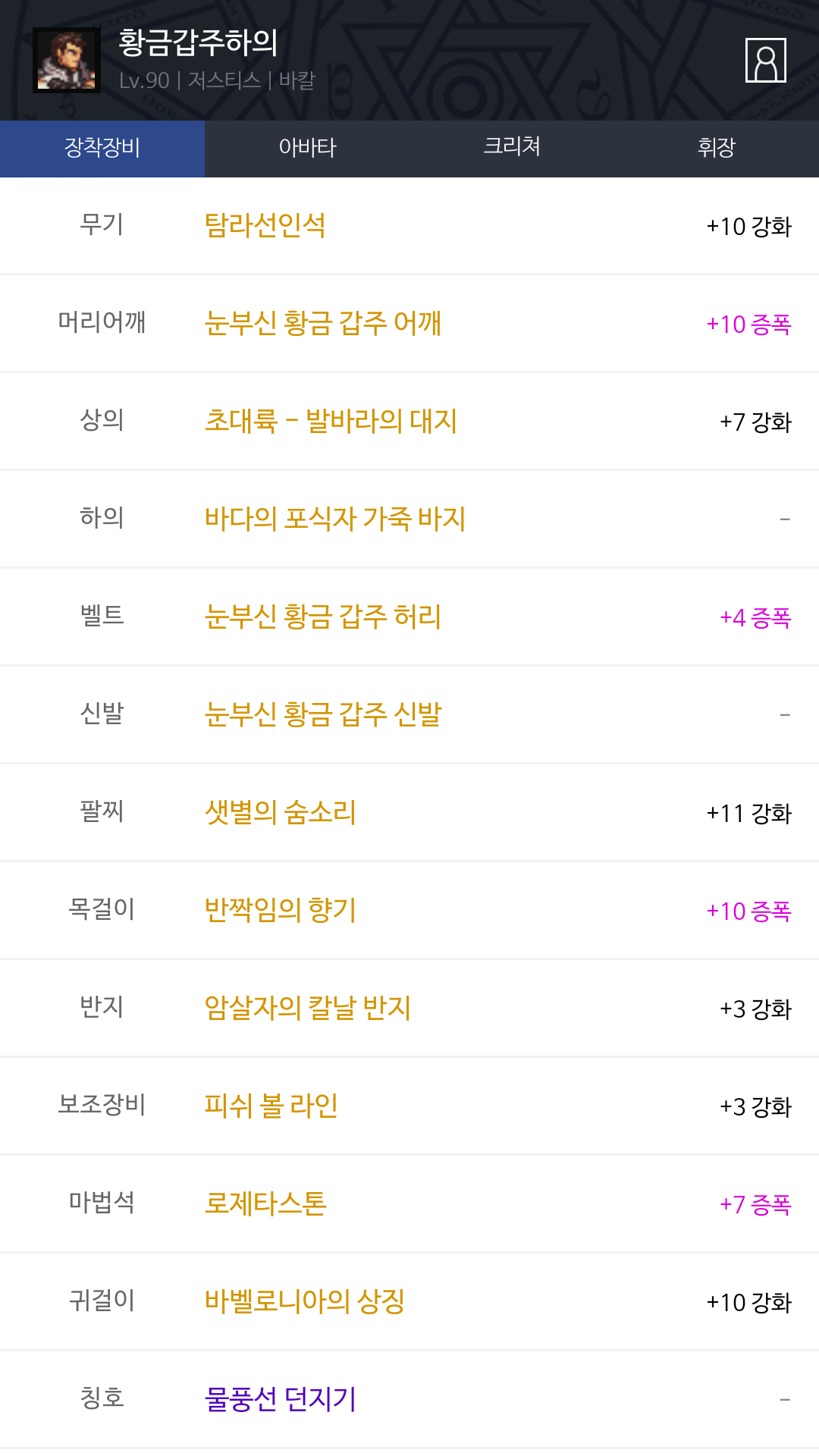The height and width of the screenshot is (1456, 819).
Task: Open ring 암살자의 칼날 반지
Action: click(308, 1008)
